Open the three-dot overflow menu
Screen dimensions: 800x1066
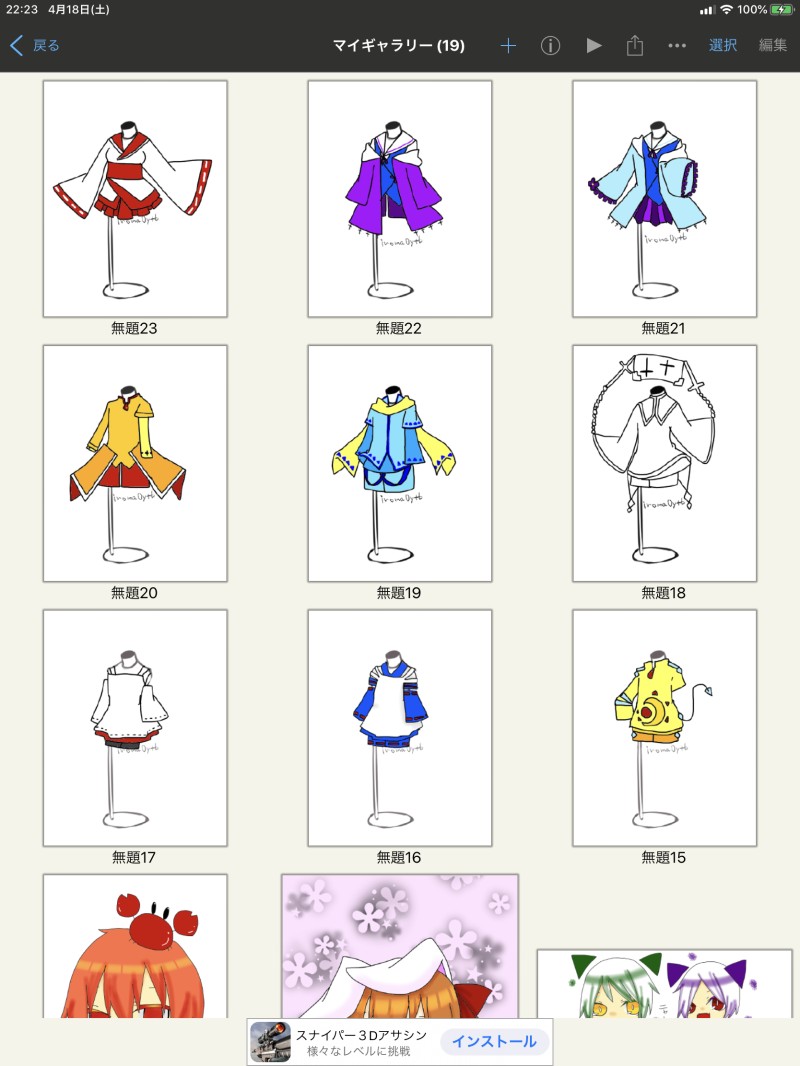tap(677, 45)
